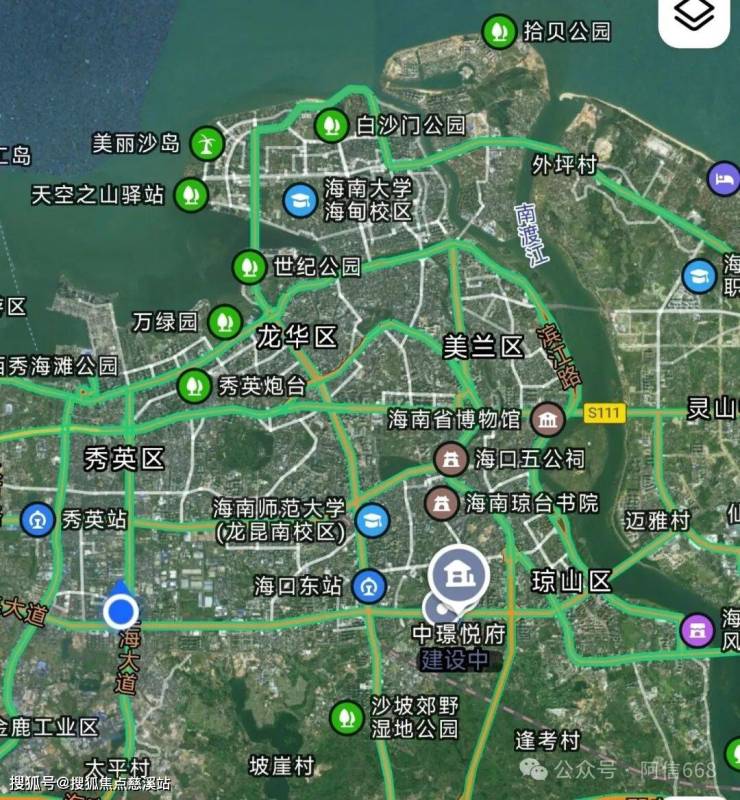Screen dimensions: 740x800
Task: Tap the 天空之山驿站 marker
Action: click(189, 194)
